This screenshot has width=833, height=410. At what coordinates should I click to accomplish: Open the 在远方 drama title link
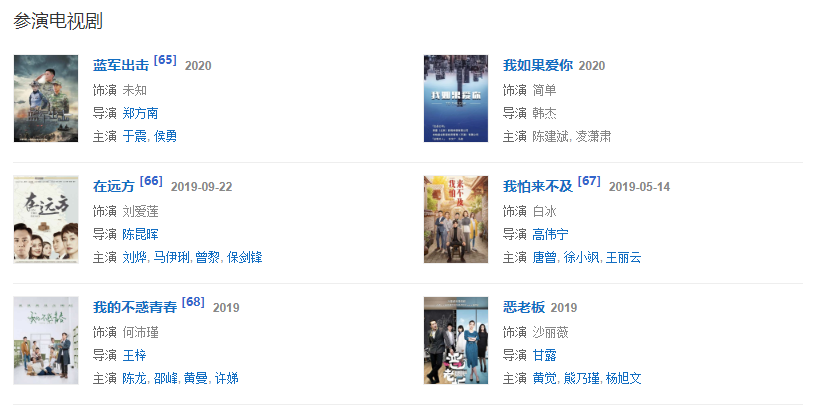pos(113,187)
